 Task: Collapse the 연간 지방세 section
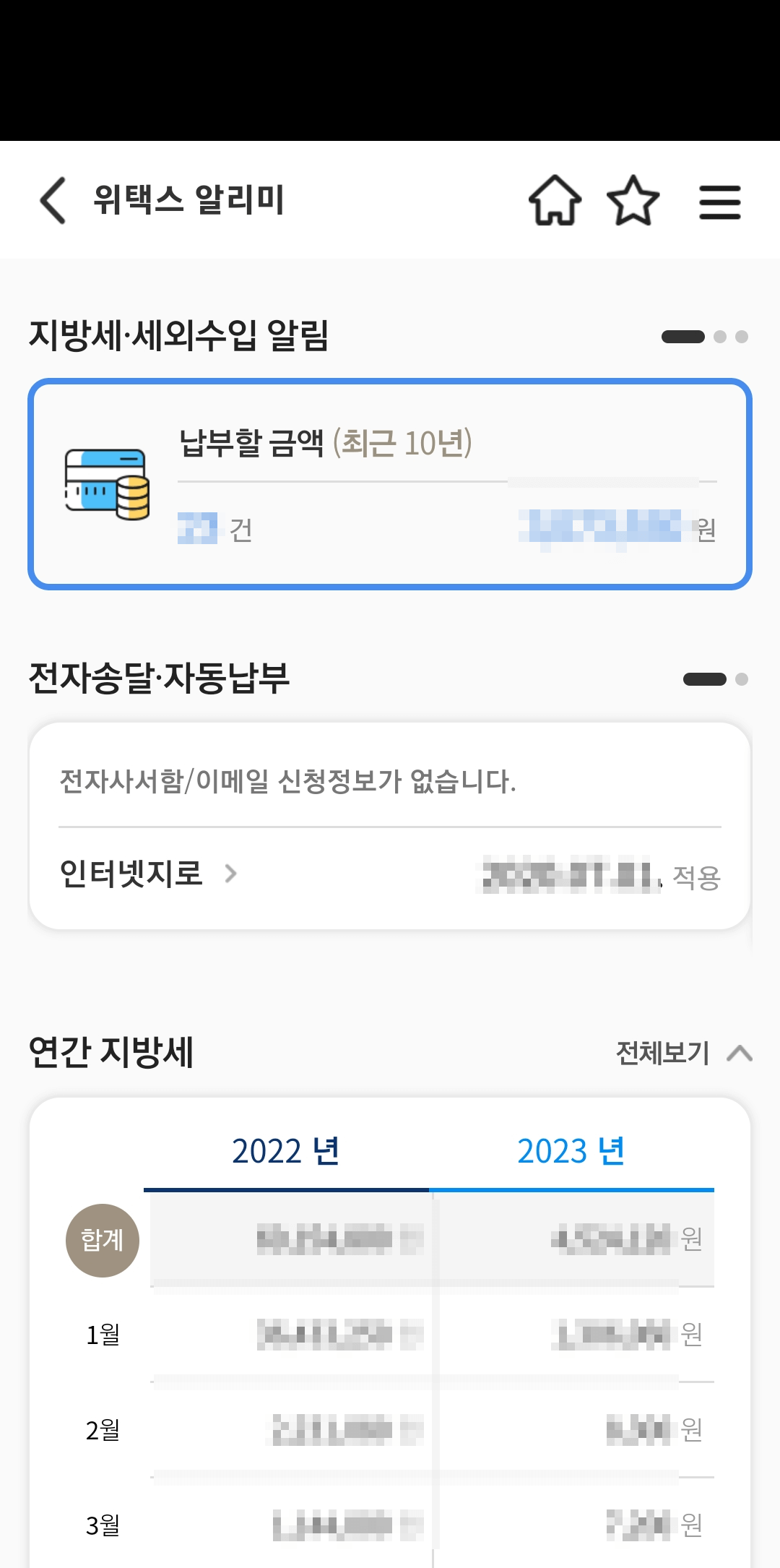coord(737,1054)
